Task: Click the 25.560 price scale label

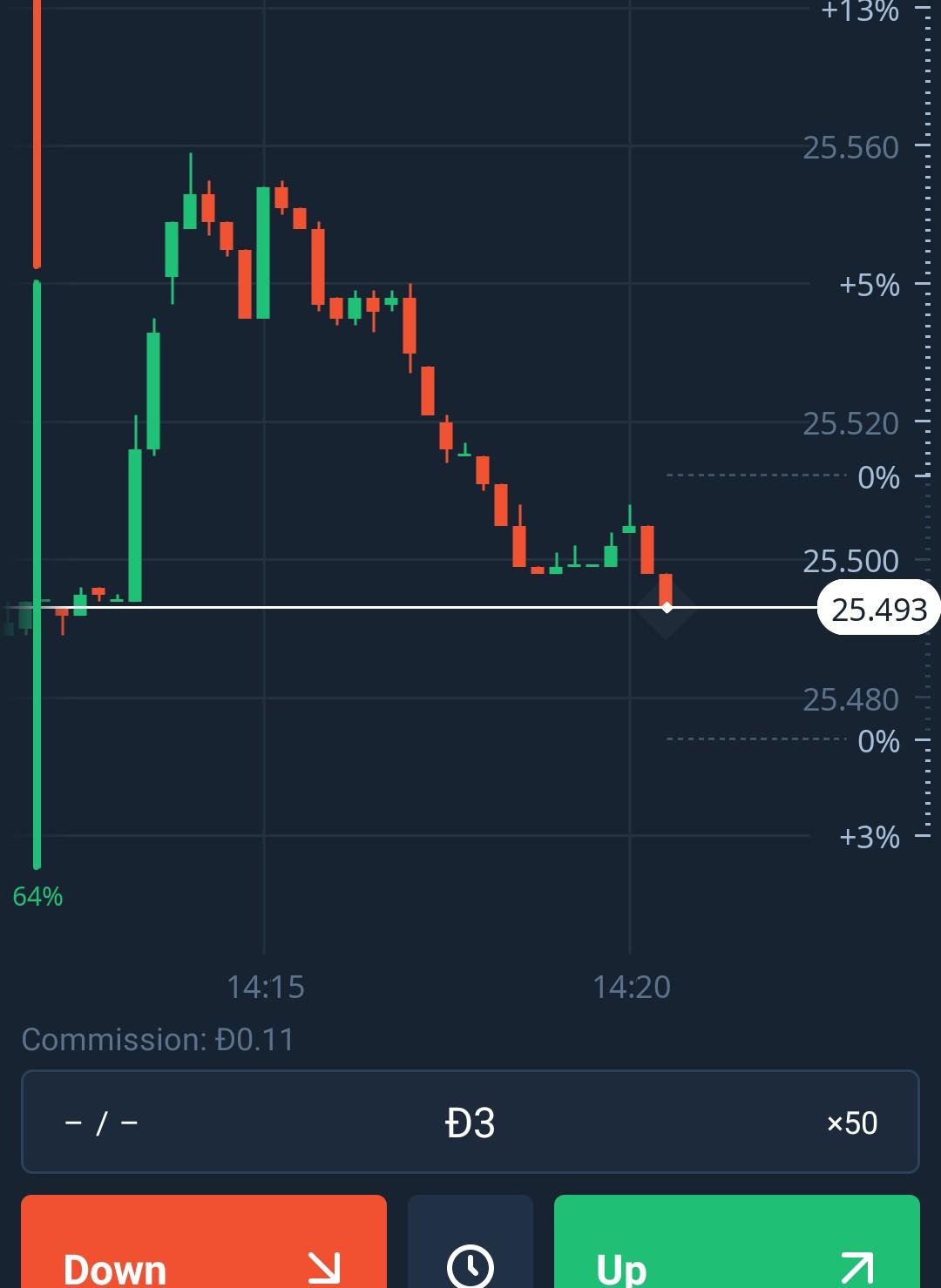Action: point(851,147)
